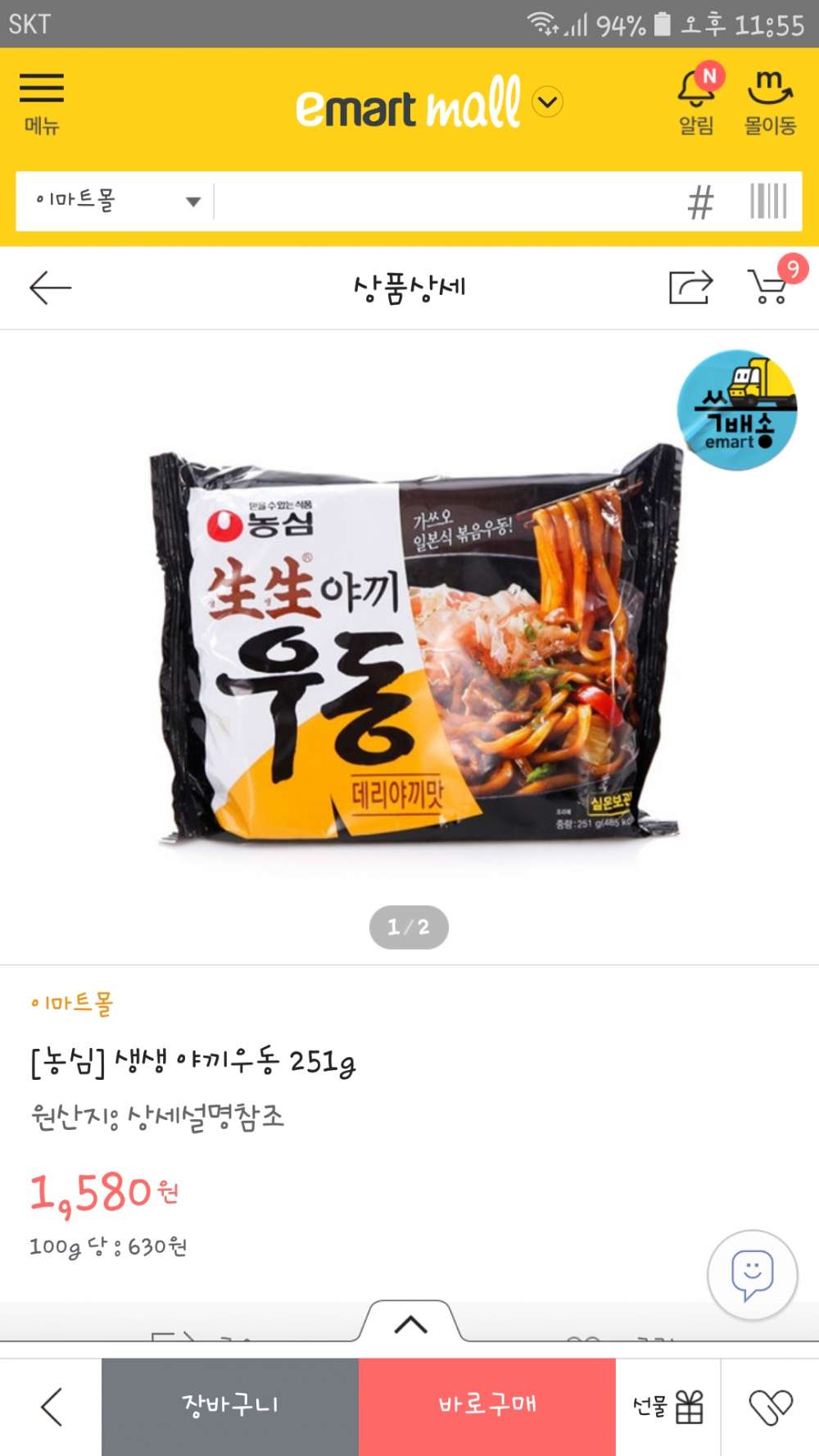Send as gift via 선물
819x1456 pixels.
pos(667,1407)
